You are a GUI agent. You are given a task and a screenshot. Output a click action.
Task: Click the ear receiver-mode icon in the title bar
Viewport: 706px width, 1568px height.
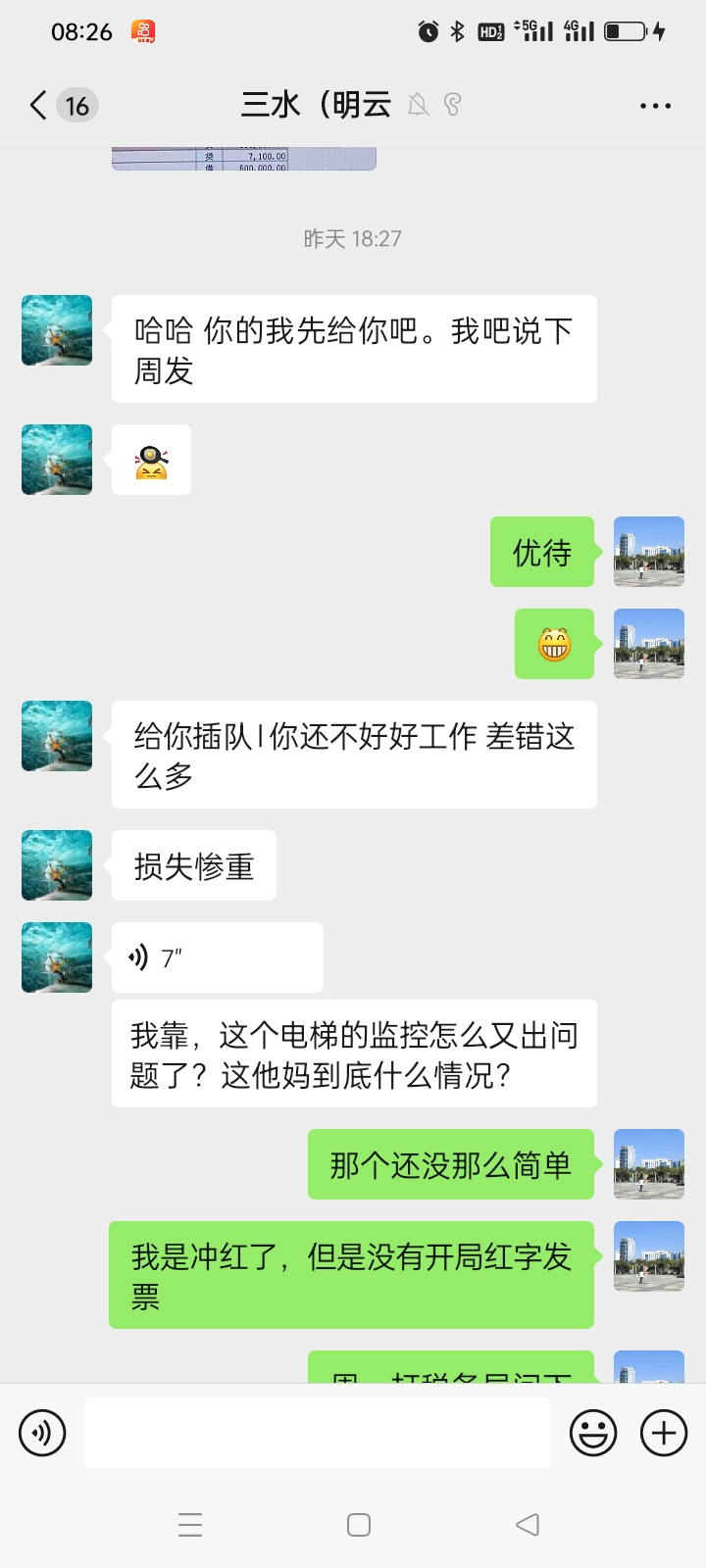point(452,105)
